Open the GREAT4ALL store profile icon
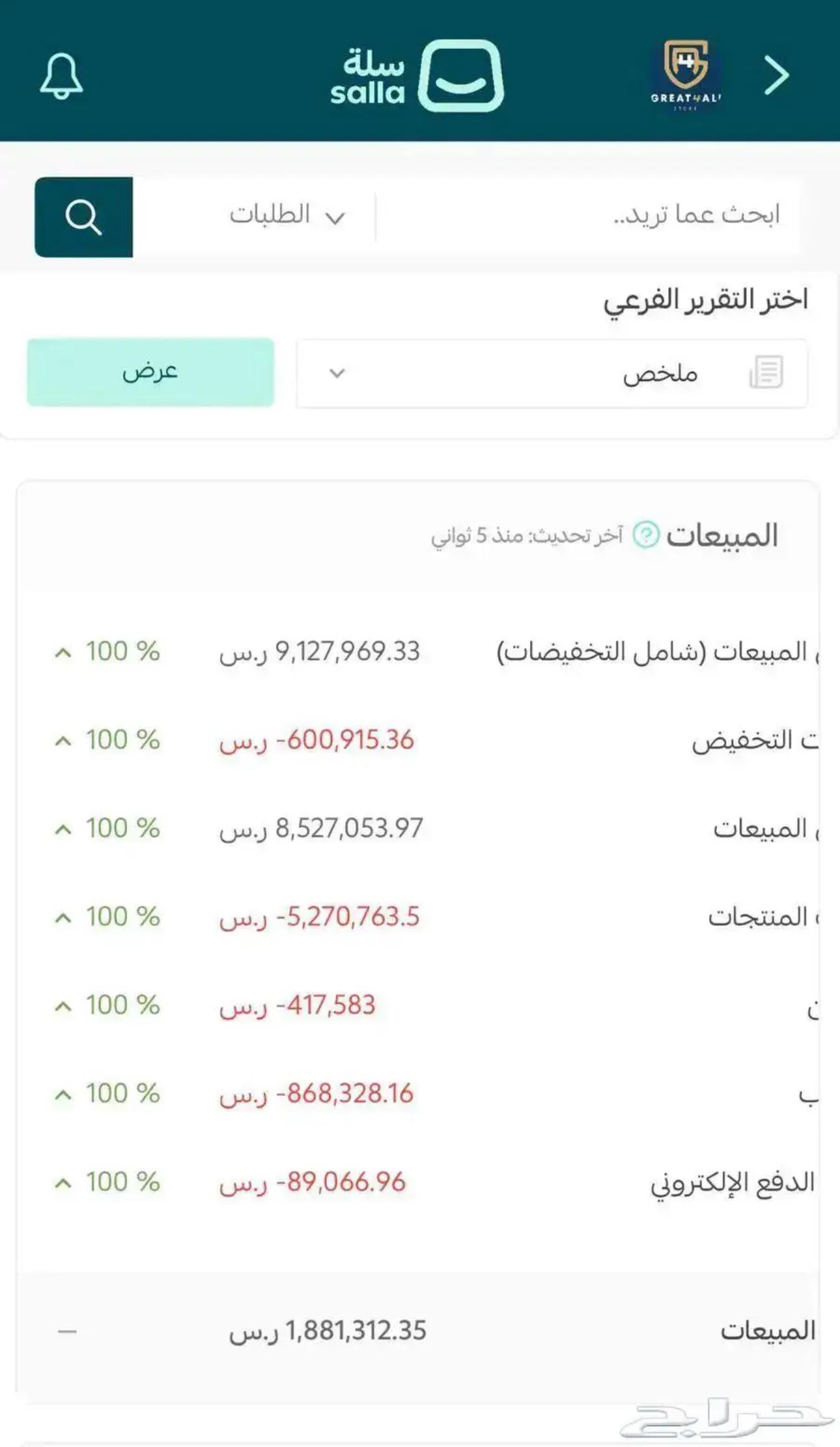The image size is (840, 1447). [x=686, y=74]
